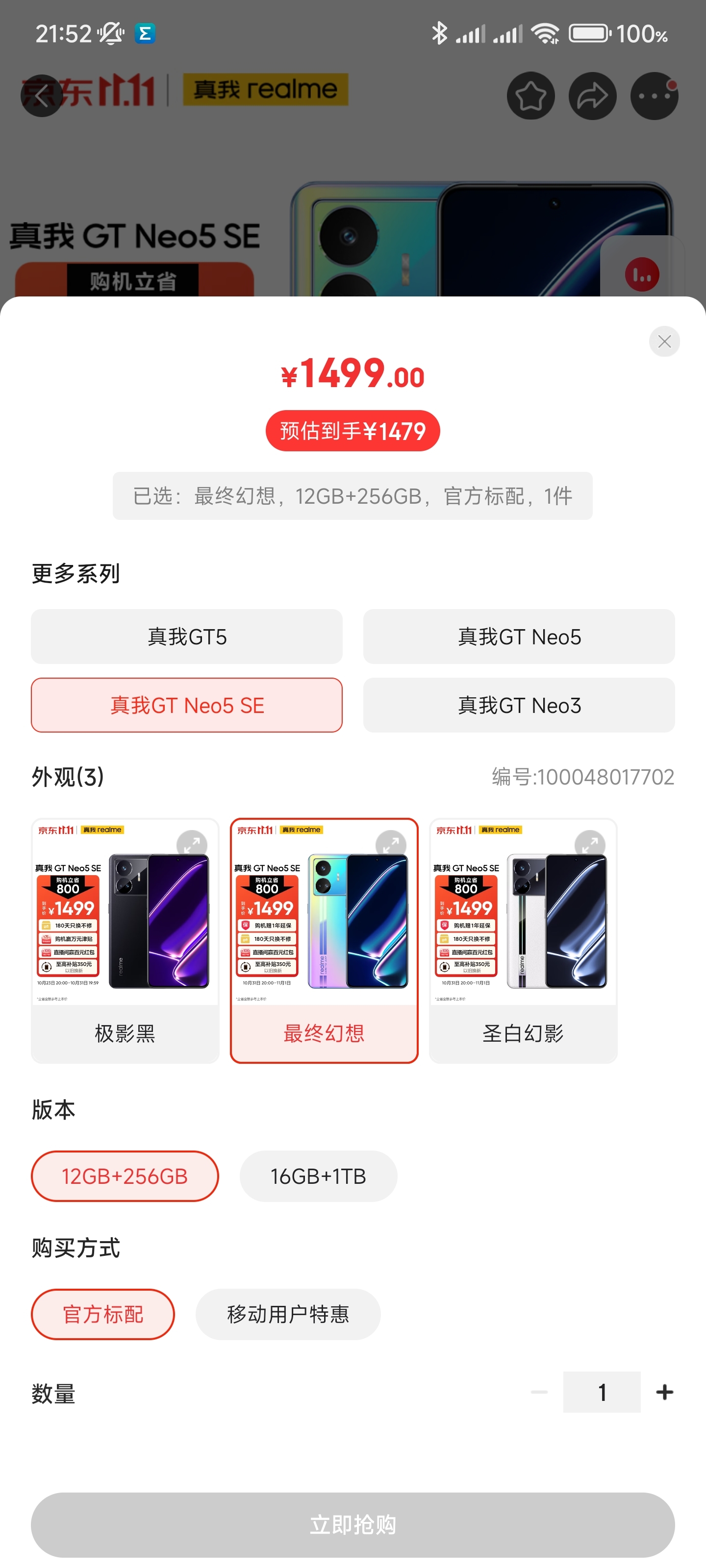Select the 真我GT Neo3 series
The height and width of the screenshot is (1568, 706).
pos(518,706)
